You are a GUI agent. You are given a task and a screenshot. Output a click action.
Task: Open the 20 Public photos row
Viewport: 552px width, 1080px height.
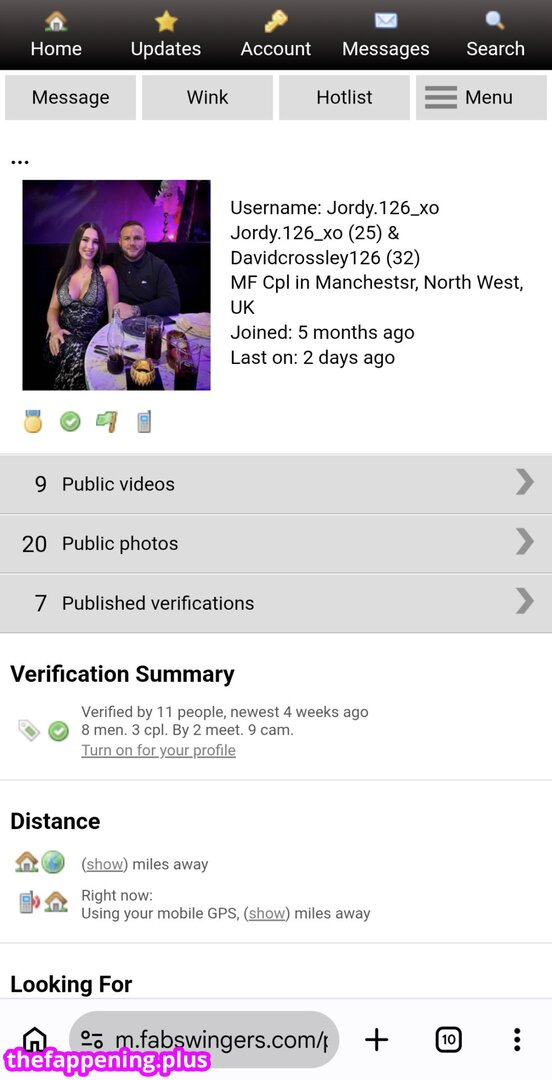(x=276, y=543)
